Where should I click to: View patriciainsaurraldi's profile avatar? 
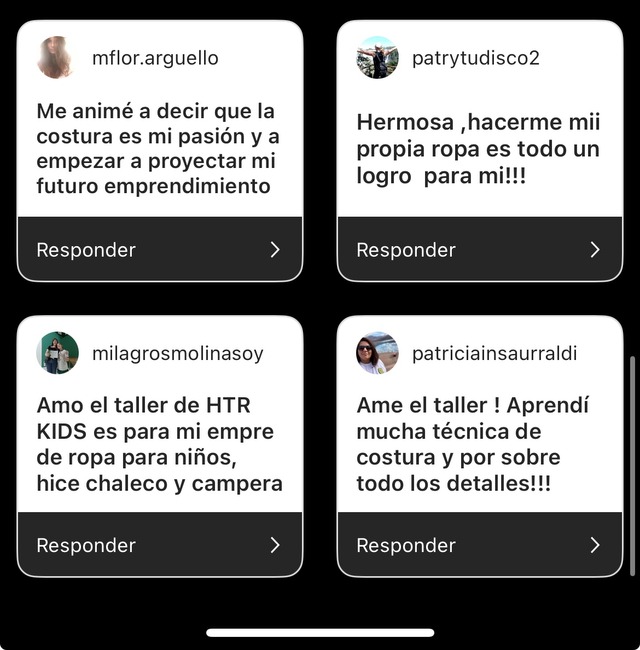coord(377,353)
